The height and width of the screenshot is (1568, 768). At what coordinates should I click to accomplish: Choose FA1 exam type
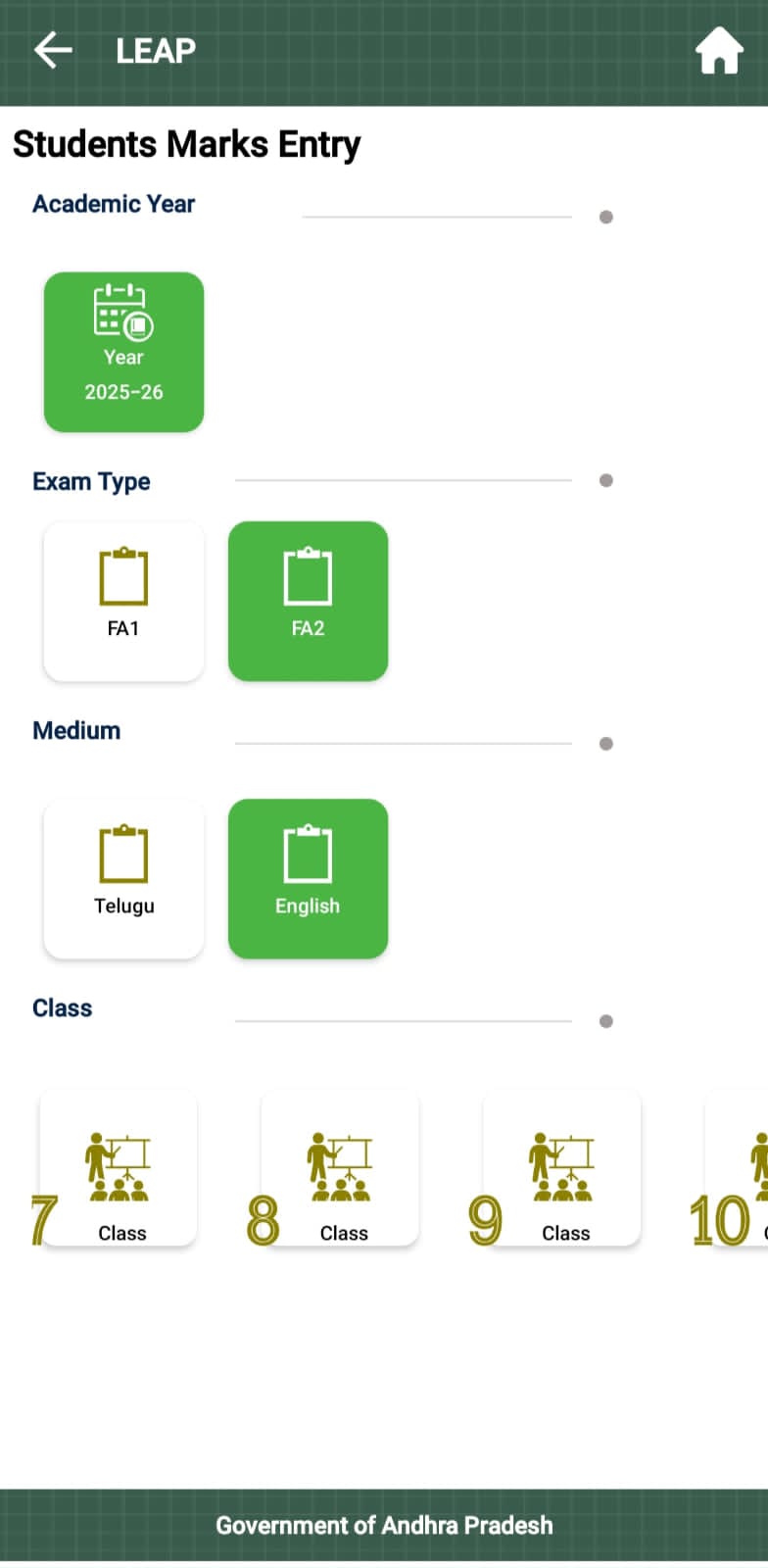(123, 601)
